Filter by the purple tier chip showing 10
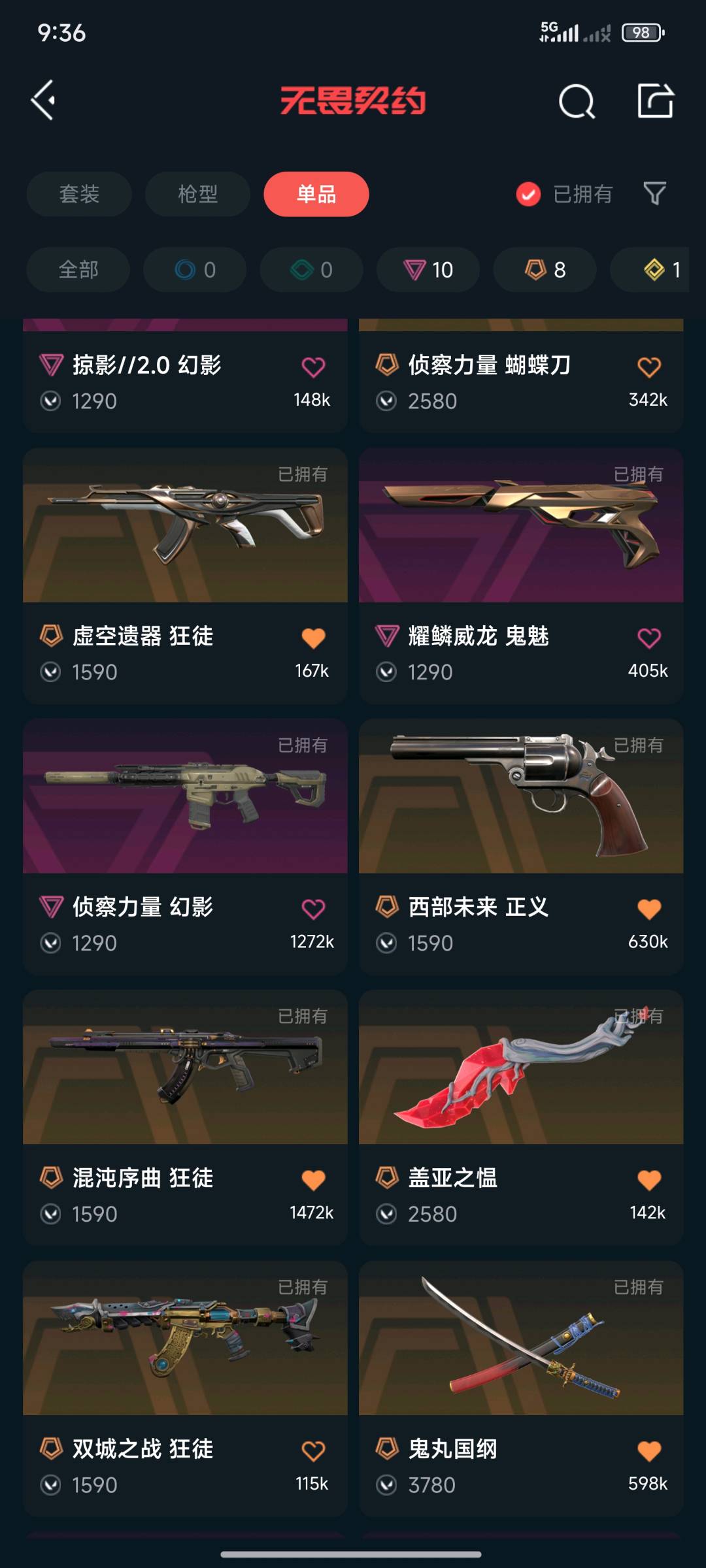706x1568 pixels. [428, 270]
